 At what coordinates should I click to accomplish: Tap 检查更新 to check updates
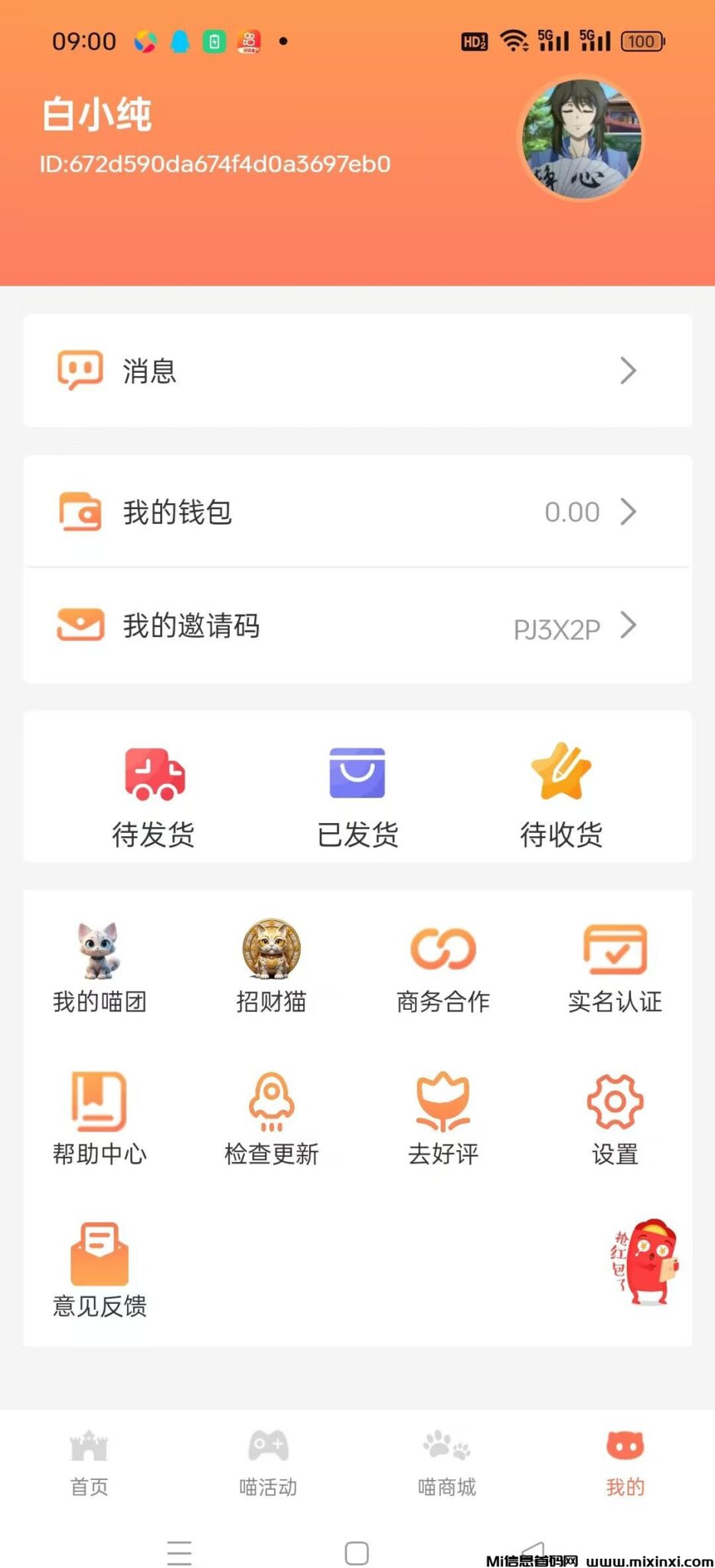[271, 1119]
